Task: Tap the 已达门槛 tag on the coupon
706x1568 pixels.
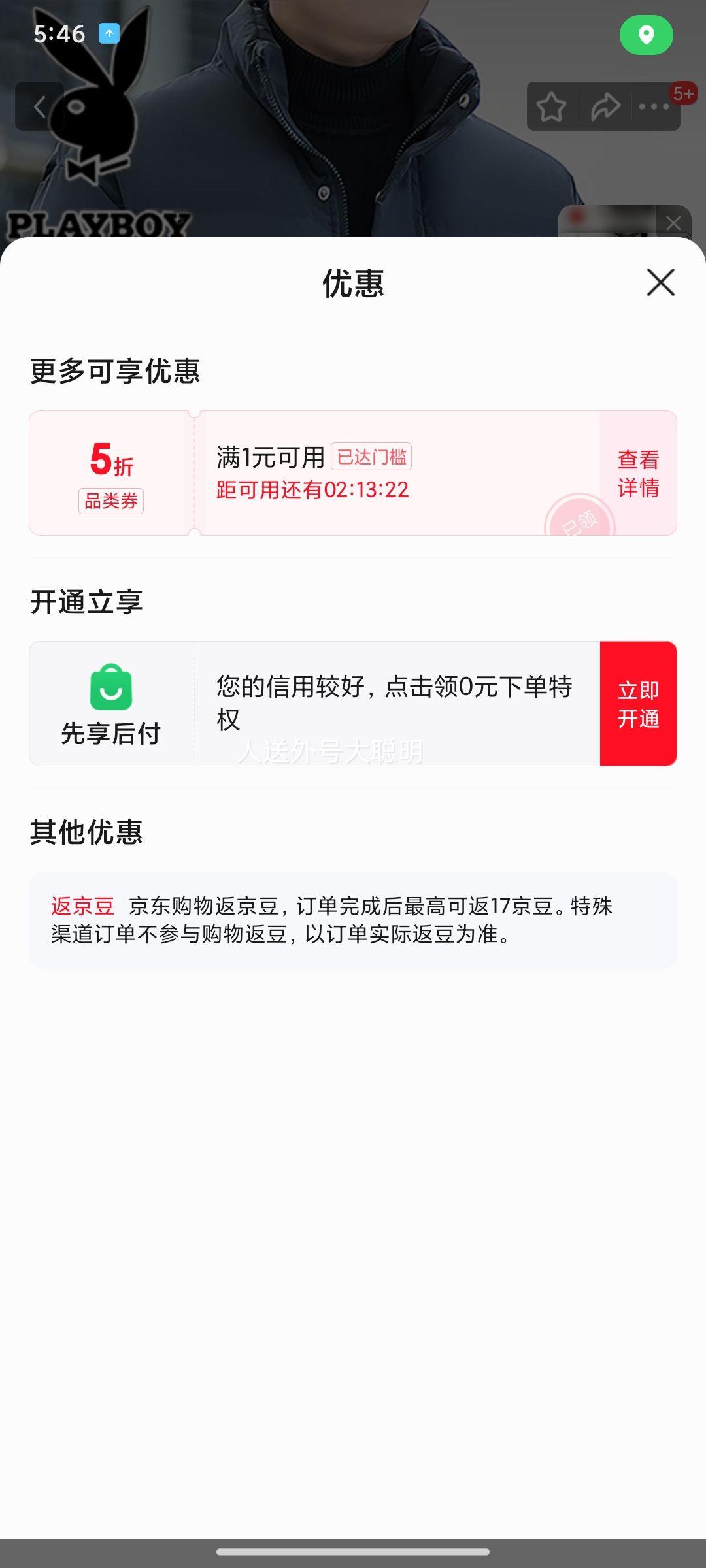Action: point(371,458)
